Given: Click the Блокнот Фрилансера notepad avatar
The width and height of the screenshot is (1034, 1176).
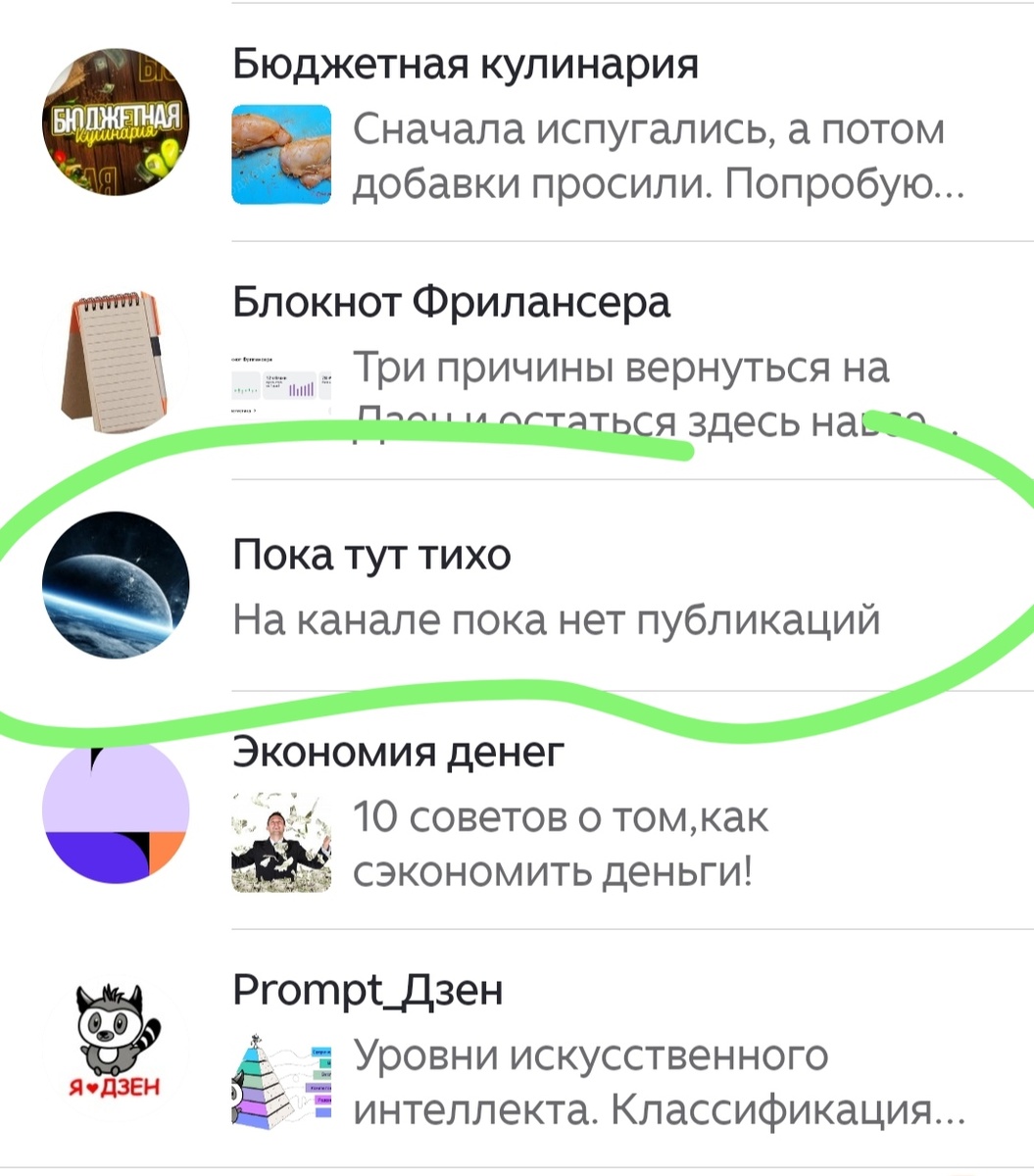Looking at the screenshot, I should pos(117,363).
